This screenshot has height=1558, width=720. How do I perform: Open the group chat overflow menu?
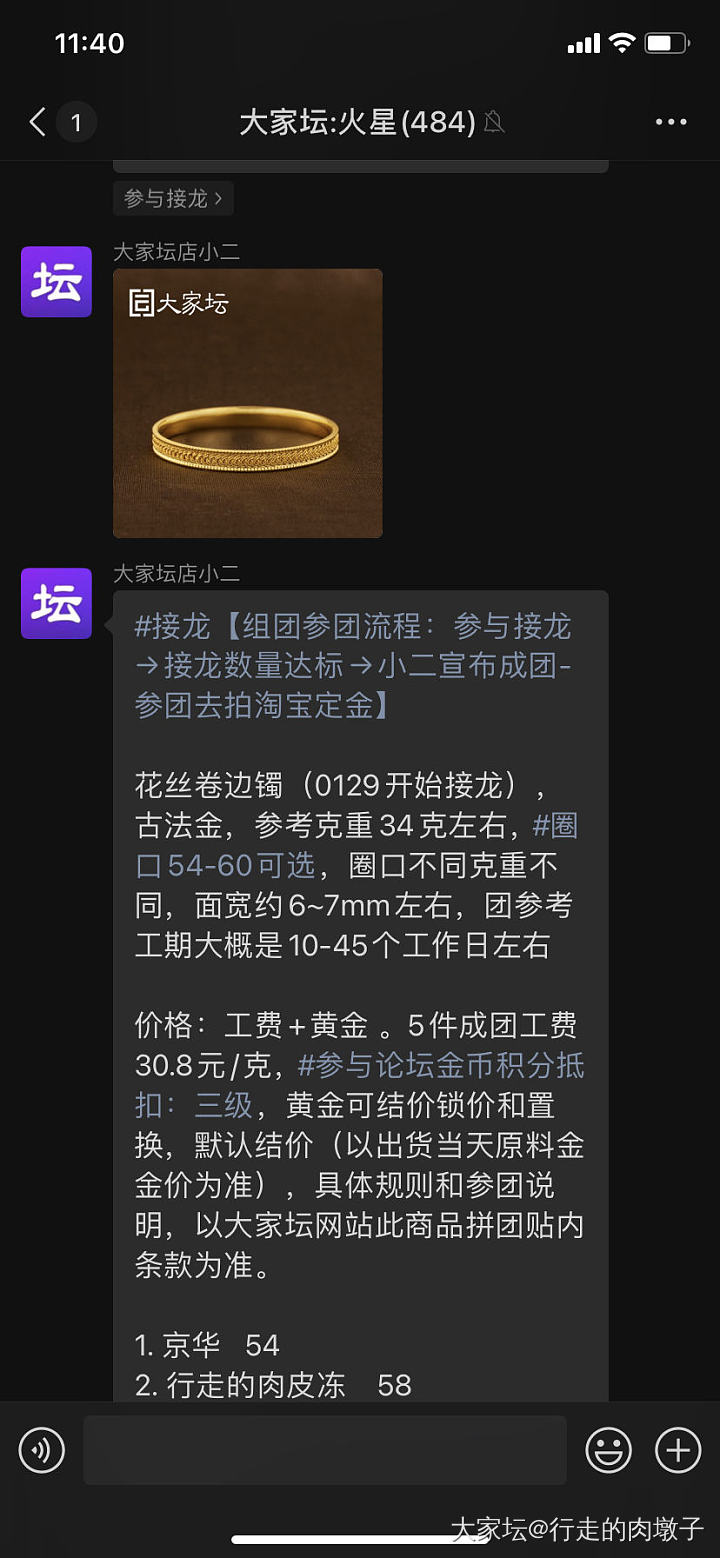[x=671, y=123]
